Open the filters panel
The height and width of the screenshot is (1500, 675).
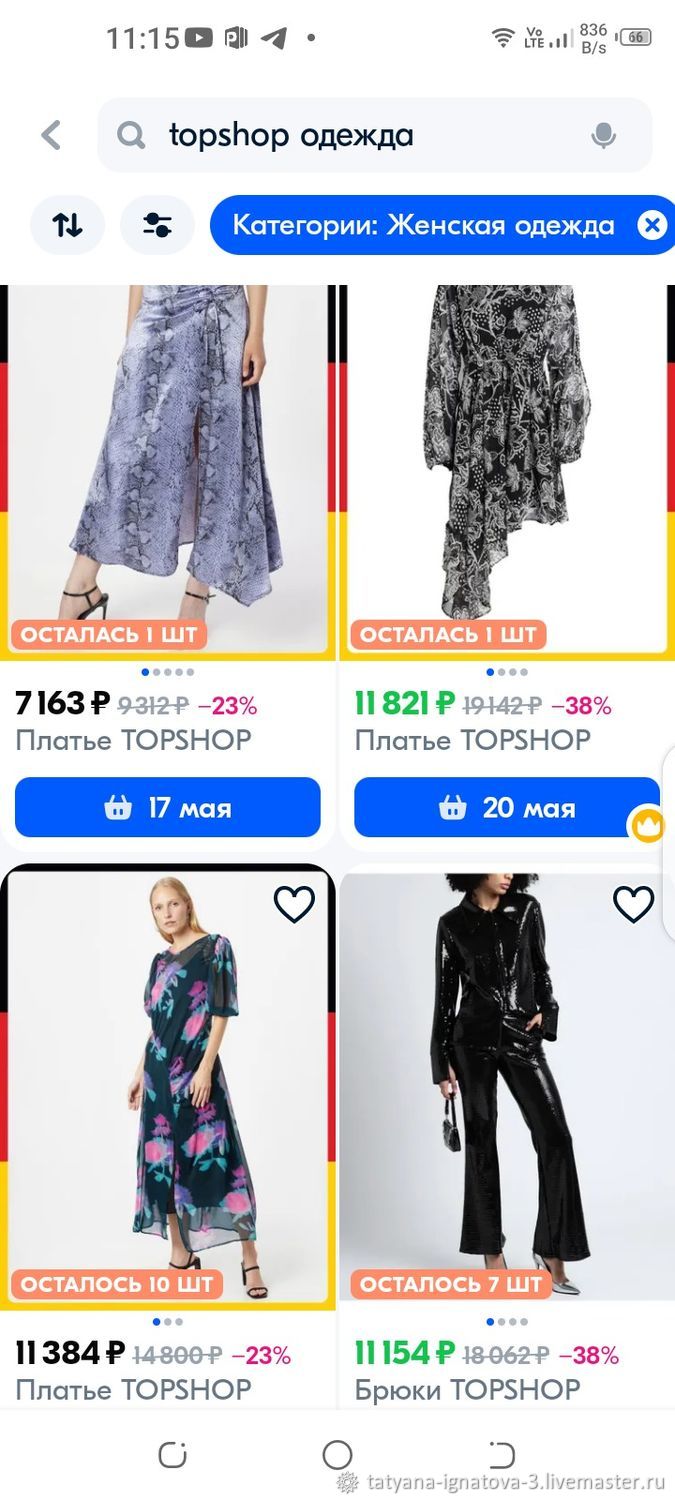157,225
